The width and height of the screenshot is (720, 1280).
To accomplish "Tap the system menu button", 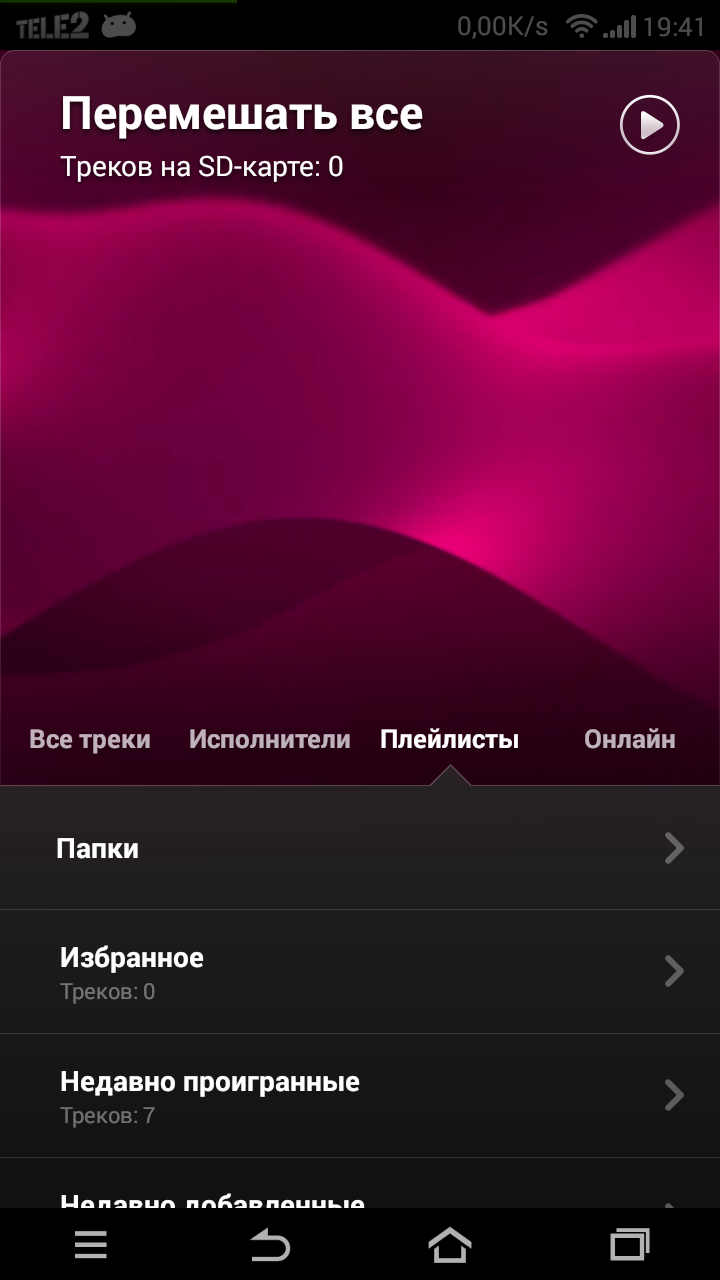I will point(90,1245).
